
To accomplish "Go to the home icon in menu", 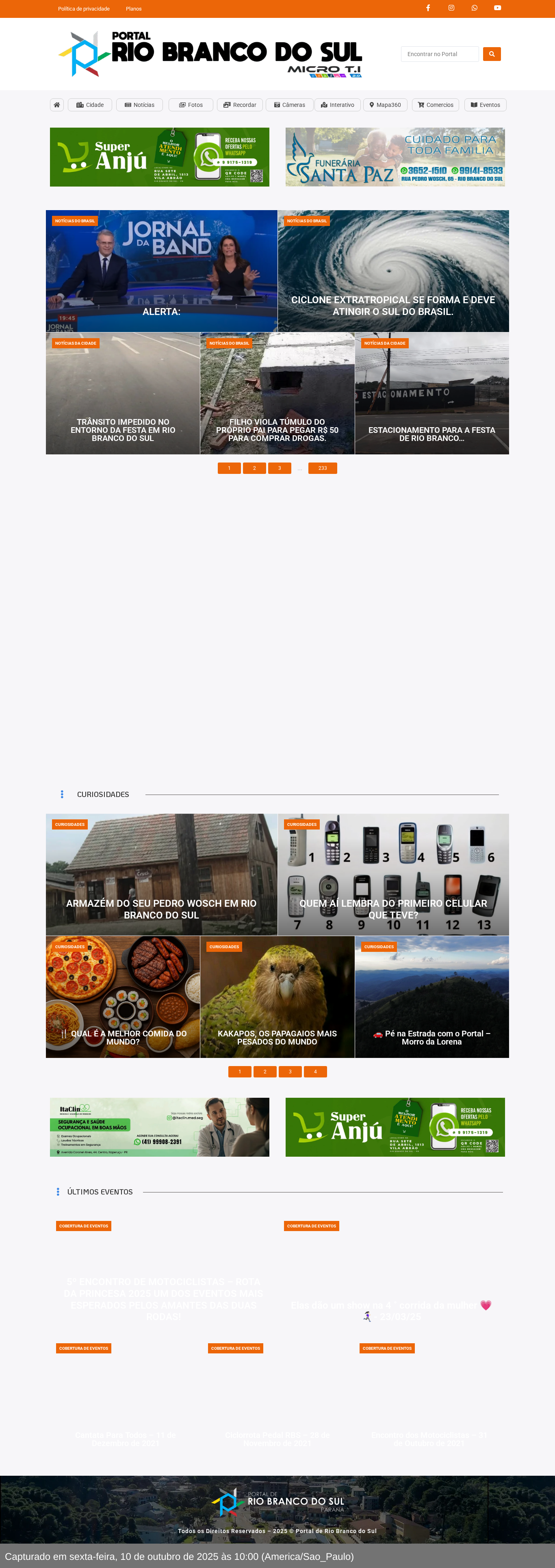I will (x=56, y=105).
